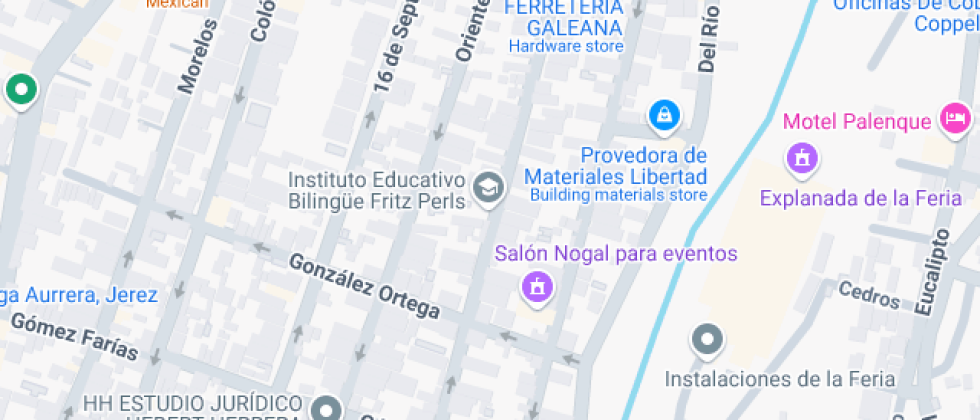980x420 pixels.
Task: Open the Instituto Educativo Bilingüe Fritz Perls marker
Action: point(488,188)
